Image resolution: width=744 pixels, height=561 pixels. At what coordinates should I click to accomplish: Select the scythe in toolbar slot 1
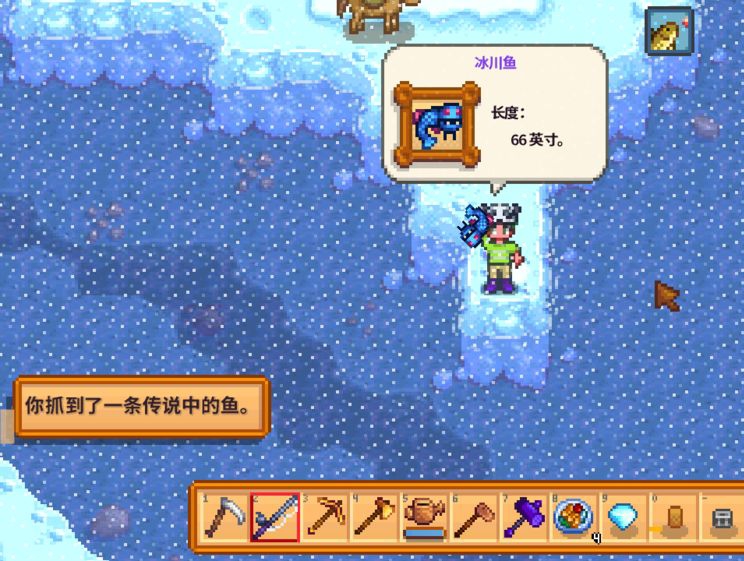click(x=225, y=517)
